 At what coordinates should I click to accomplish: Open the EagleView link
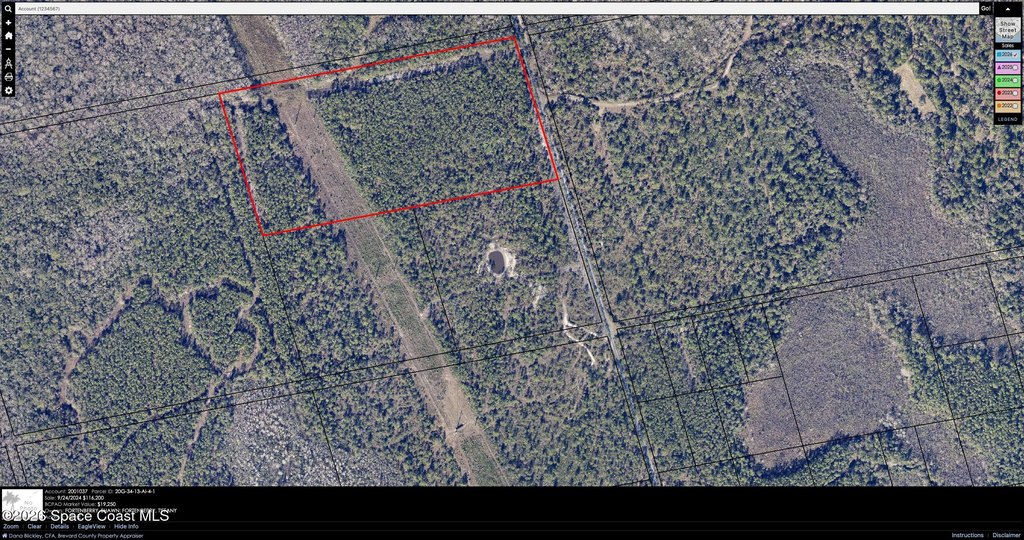(x=92, y=526)
